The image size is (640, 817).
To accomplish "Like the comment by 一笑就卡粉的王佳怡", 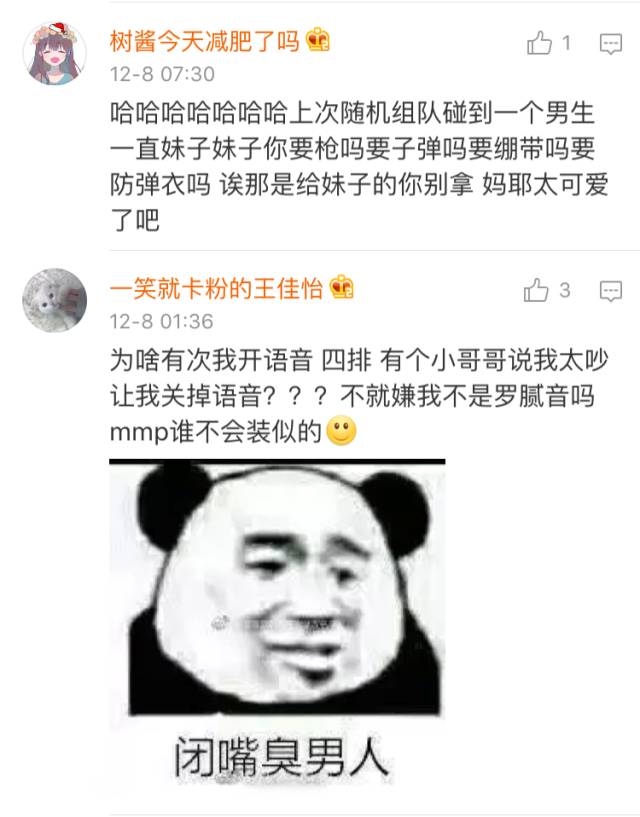I will 538,291.
